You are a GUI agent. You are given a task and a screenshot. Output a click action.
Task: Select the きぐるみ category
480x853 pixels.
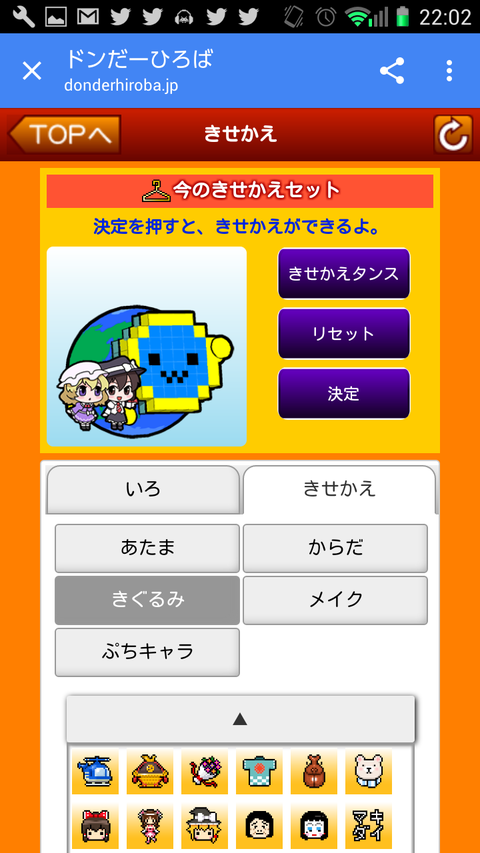pos(147,600)
